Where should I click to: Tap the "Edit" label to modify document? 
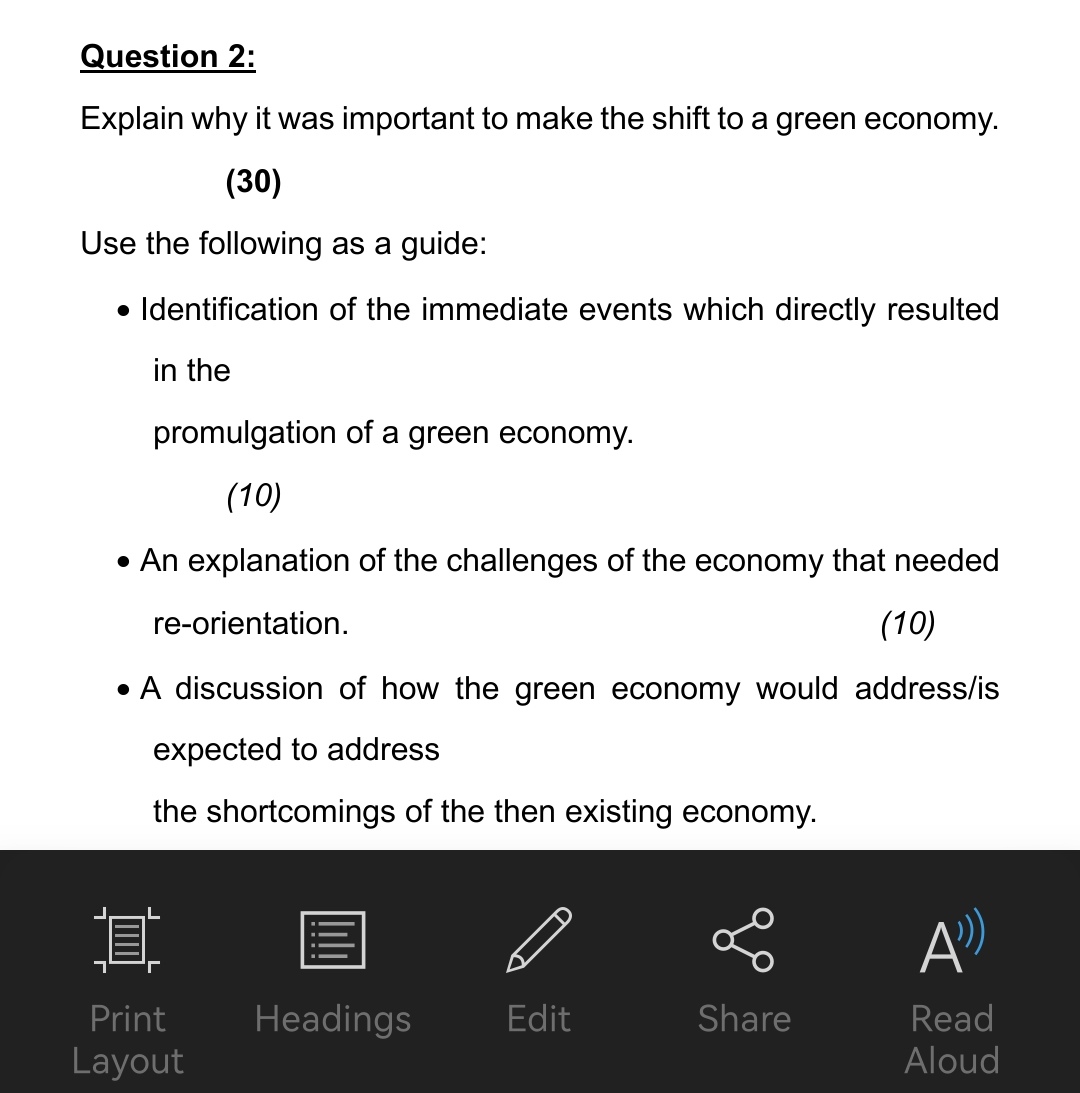(x=538, y=1018)
